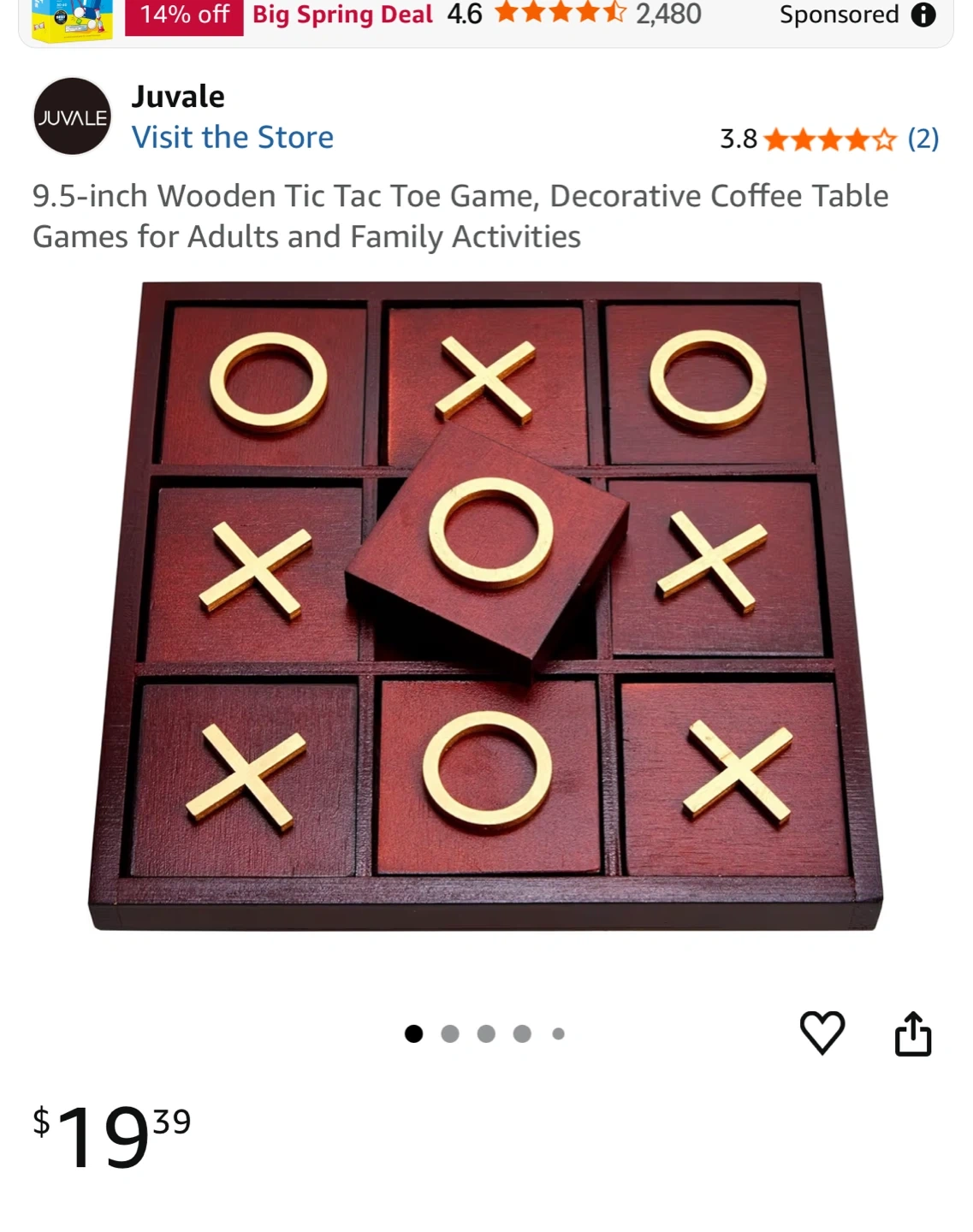Open the Visit the Store link

[232, 137]
